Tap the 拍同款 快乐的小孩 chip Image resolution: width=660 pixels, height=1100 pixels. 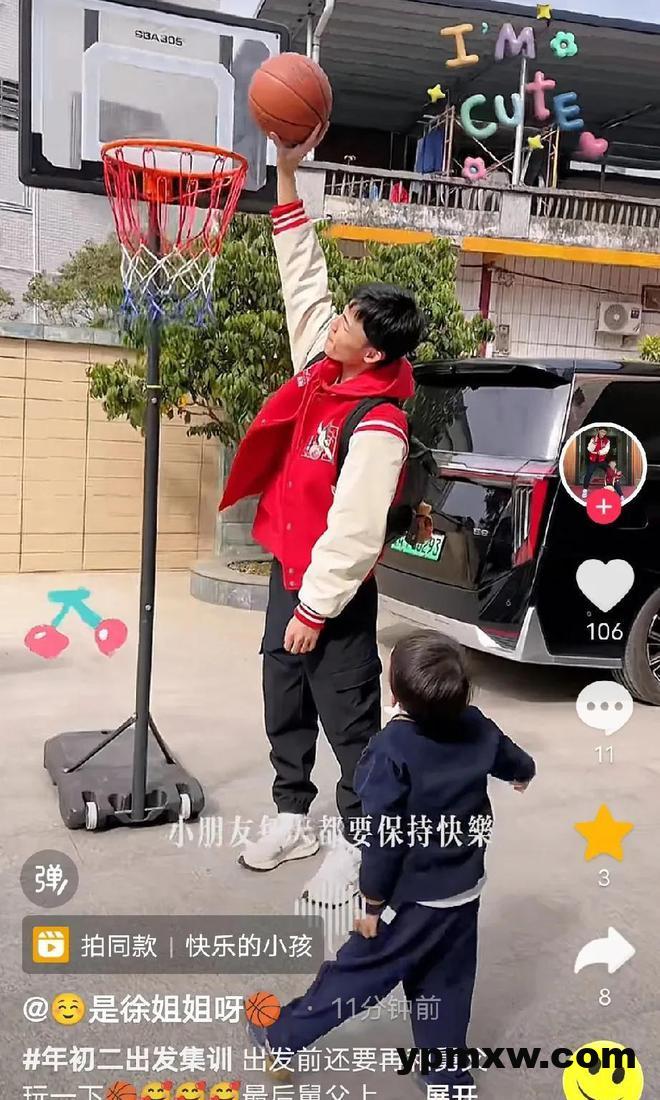(x=172, y=944)
